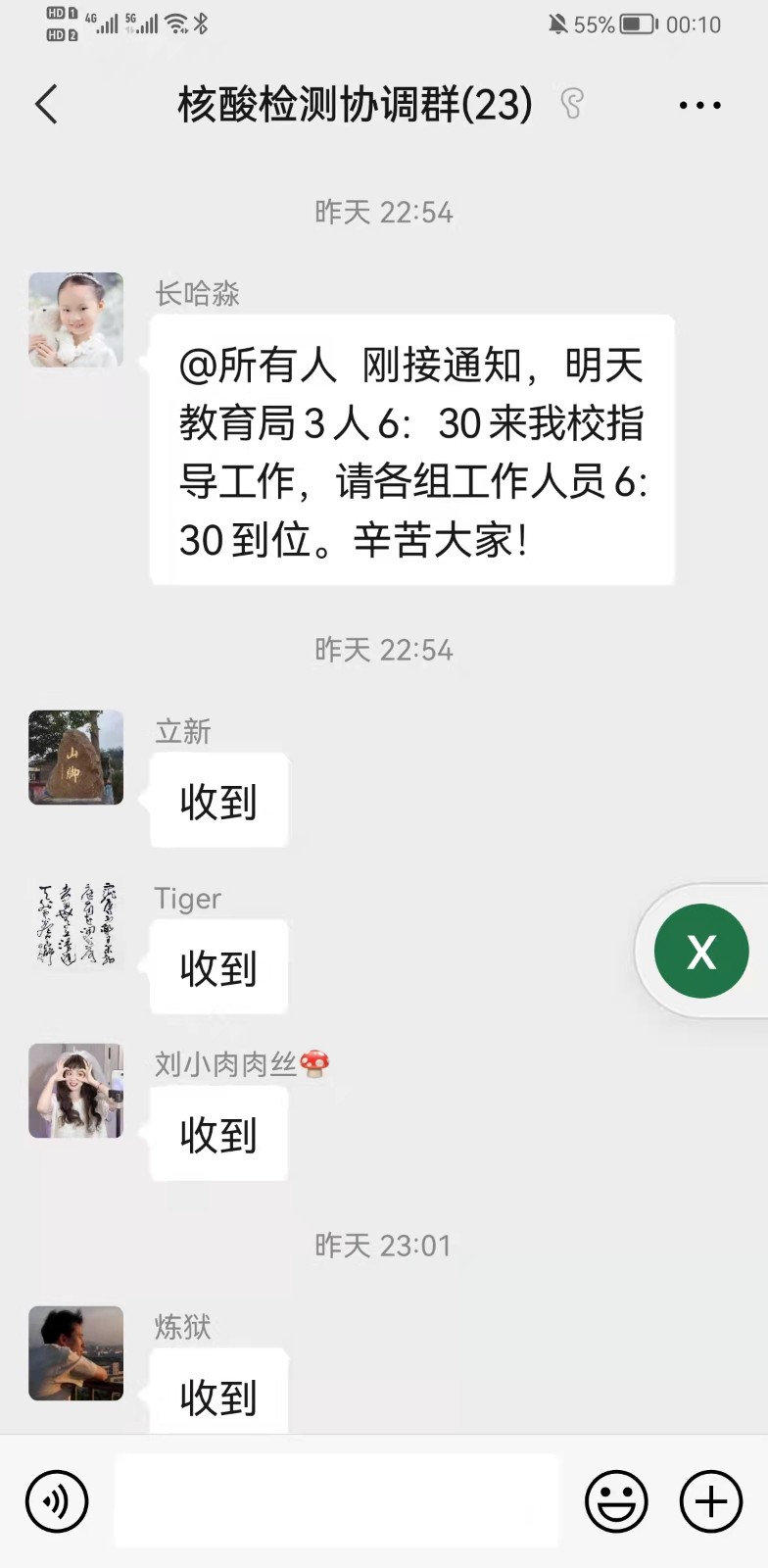The image size is (768, 1568).
Task: View 炼狱's profile avatar
Action: click(x=76, y=1353)
